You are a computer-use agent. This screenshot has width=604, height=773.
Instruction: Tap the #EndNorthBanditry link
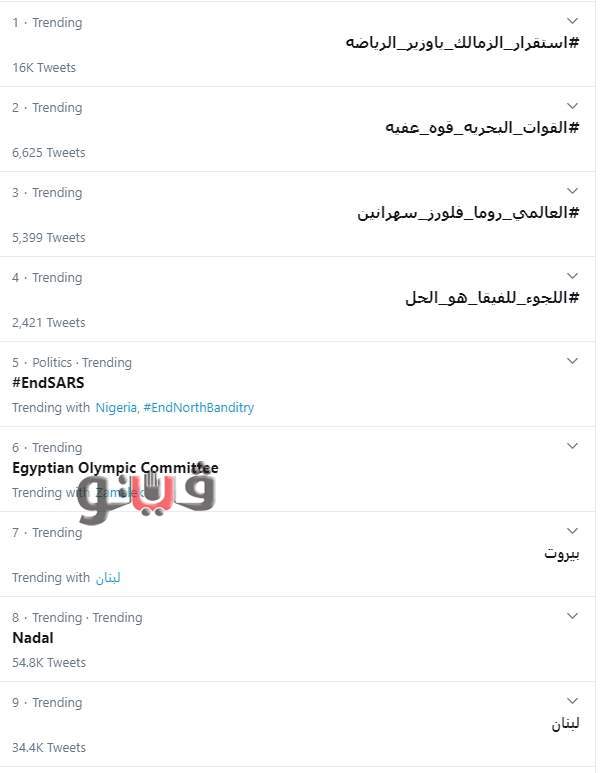click(199, 408)
